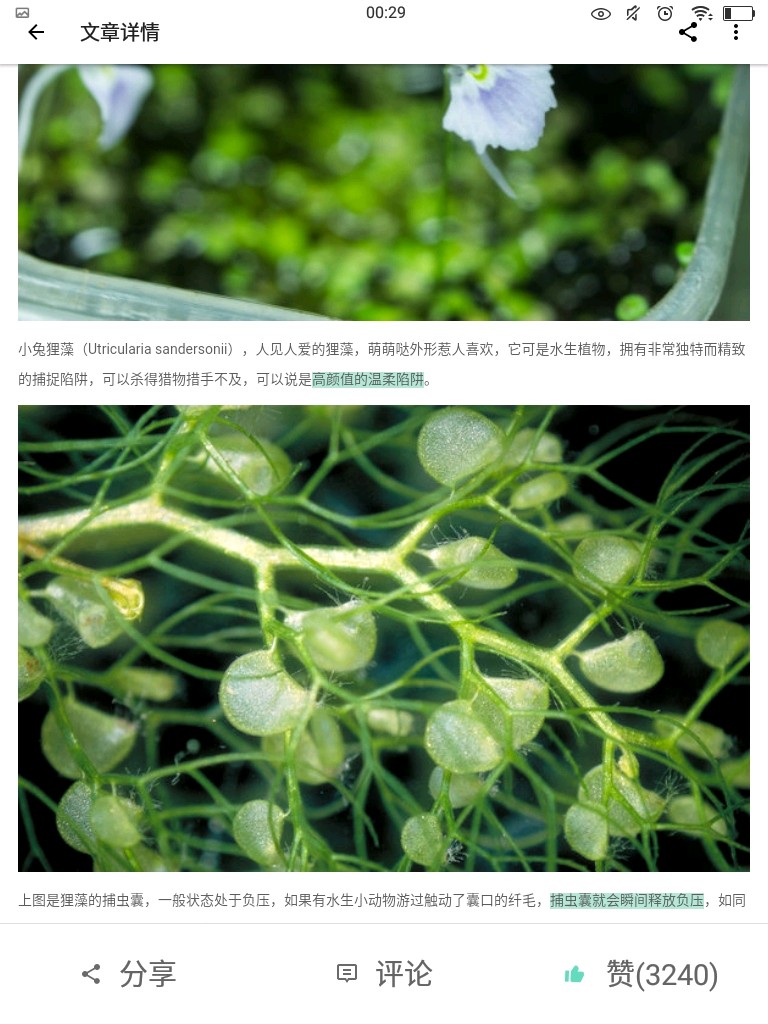The image size is (768, 1024).
Task: Tap the share icon in the top bar
Action: [x=688, y=33]
